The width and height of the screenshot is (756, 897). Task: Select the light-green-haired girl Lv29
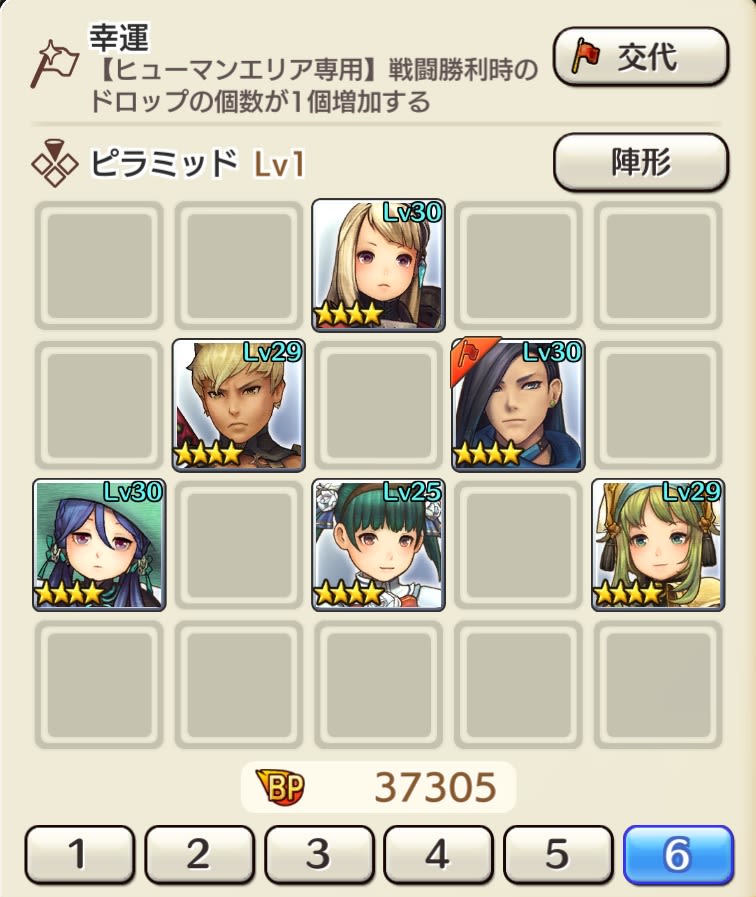[658, 545]
